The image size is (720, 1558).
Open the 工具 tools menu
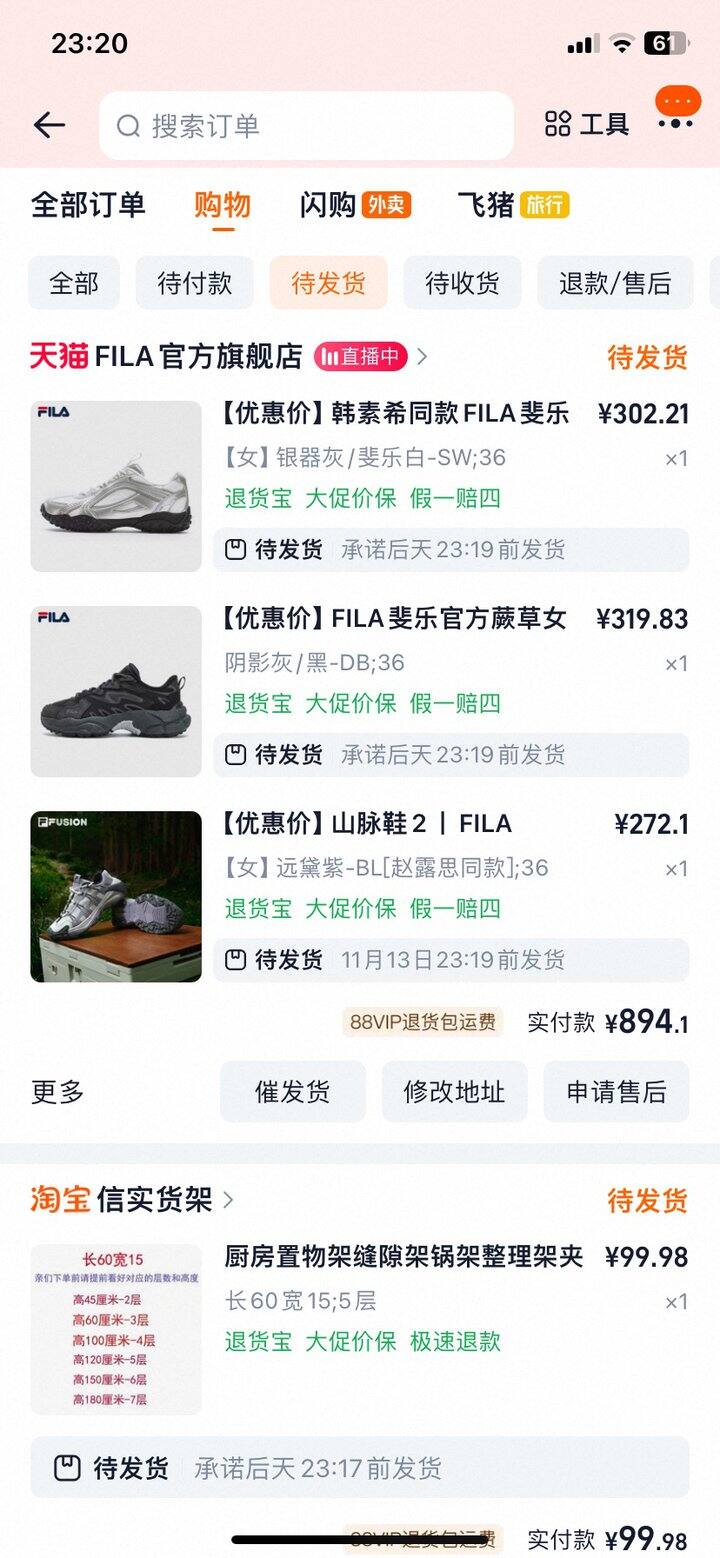point(587,125)
